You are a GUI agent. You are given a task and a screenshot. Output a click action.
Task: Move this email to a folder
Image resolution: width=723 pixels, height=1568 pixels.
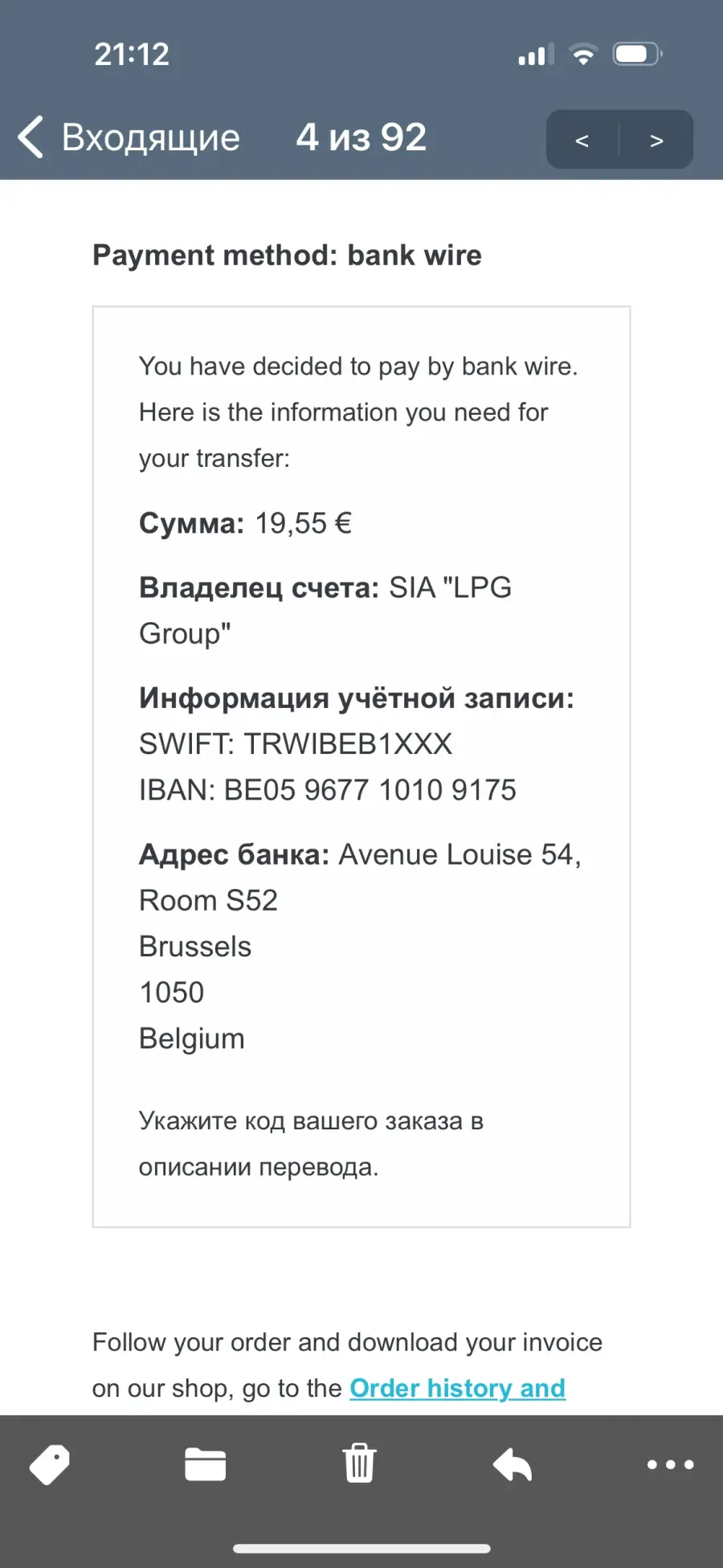point(205,1464)
